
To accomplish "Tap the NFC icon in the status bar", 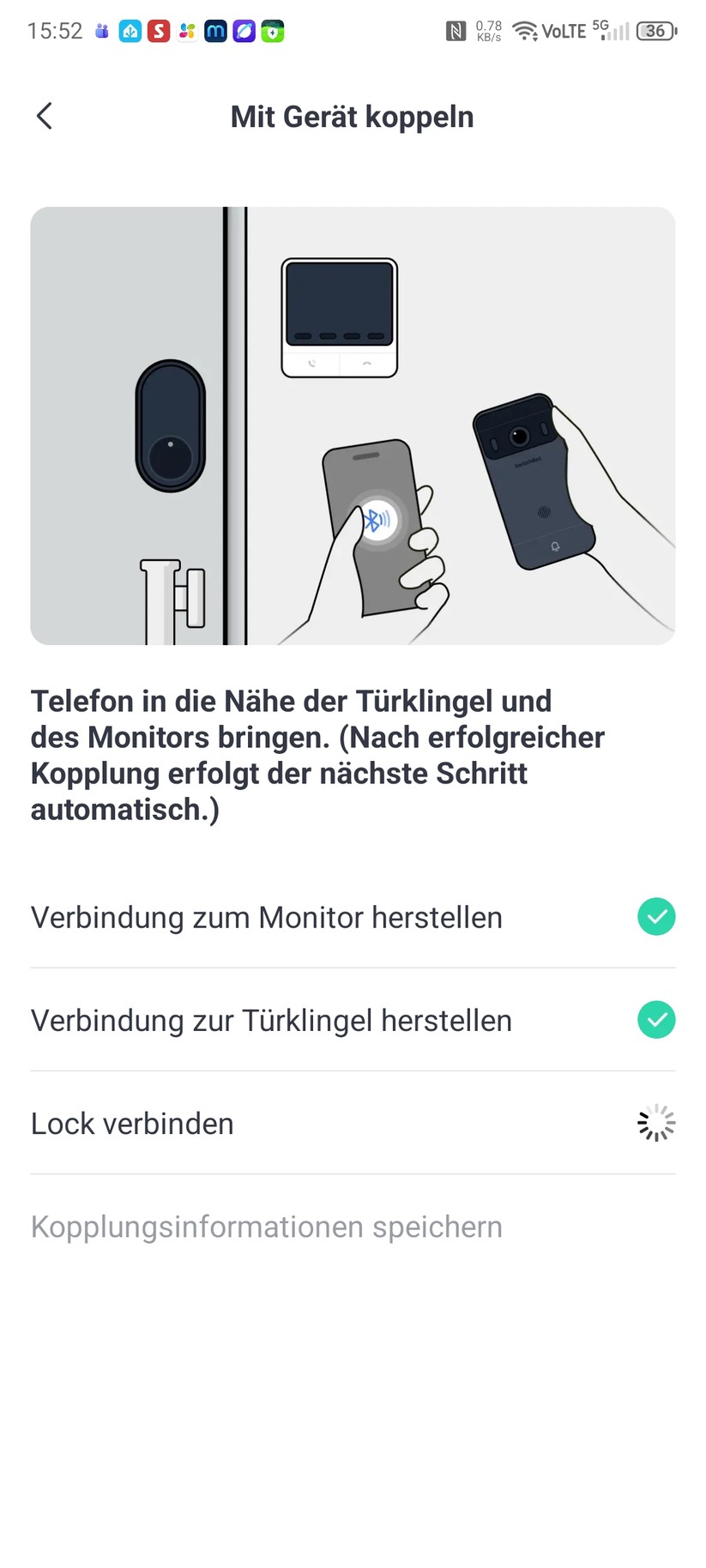I will 456,30.
